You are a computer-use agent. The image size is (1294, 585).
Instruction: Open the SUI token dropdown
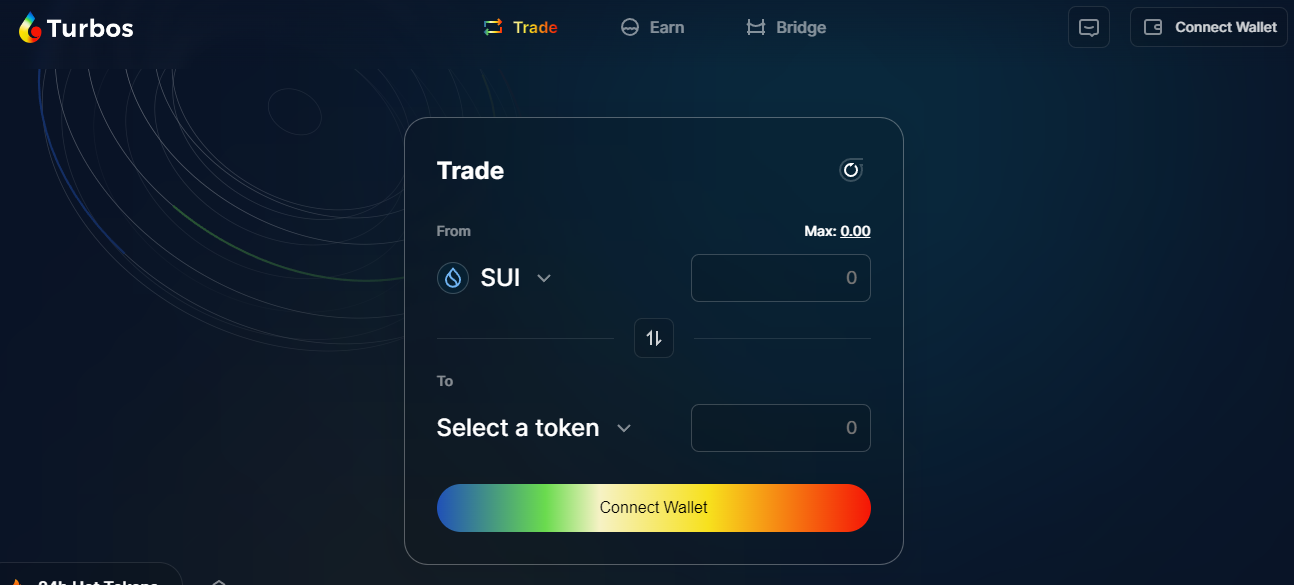click(x=495, y=278)
